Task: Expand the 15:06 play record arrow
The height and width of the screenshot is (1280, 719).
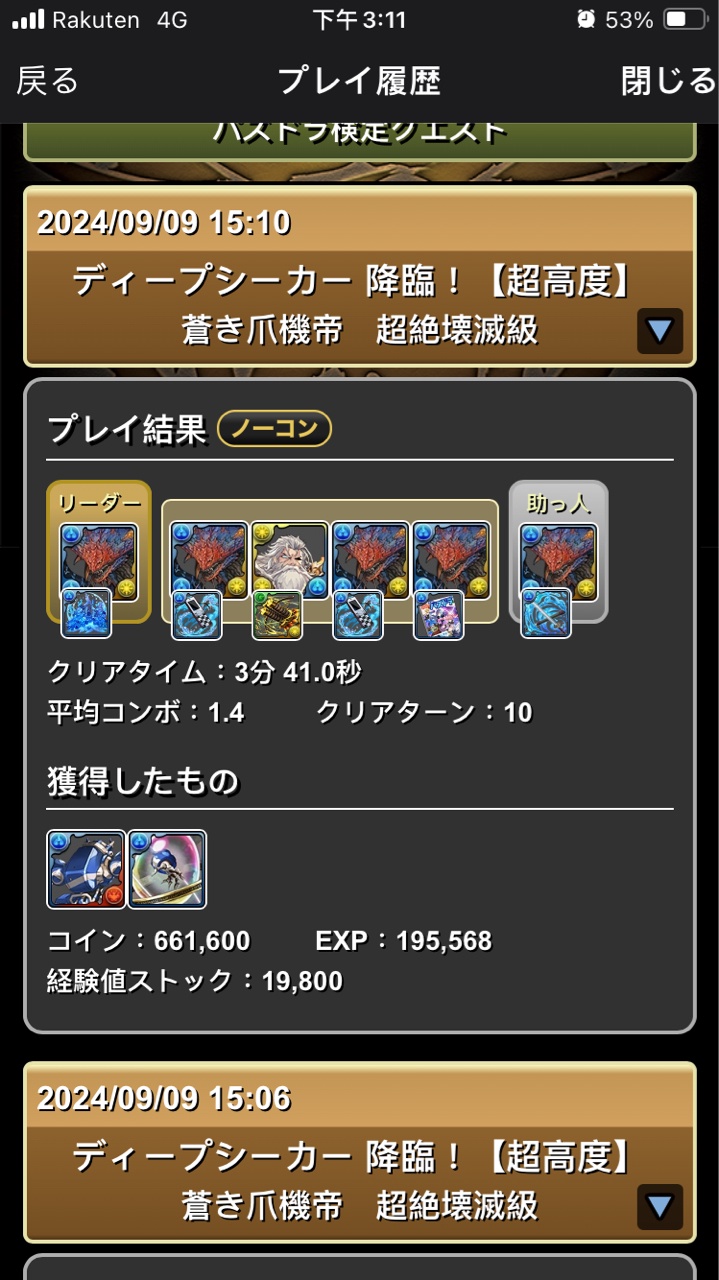Action: point(660,1207)
